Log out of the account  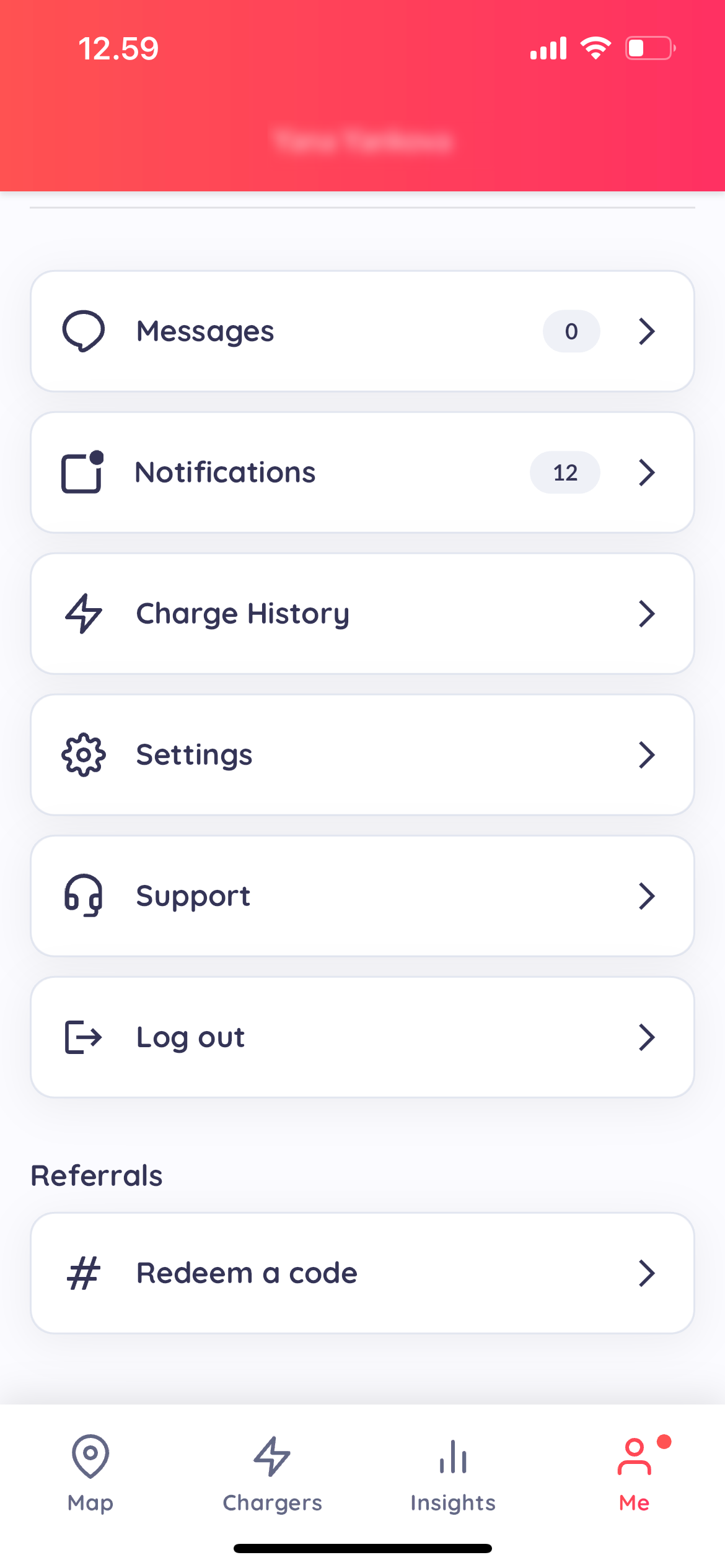pyautogui.click(x=362, y=1037)
